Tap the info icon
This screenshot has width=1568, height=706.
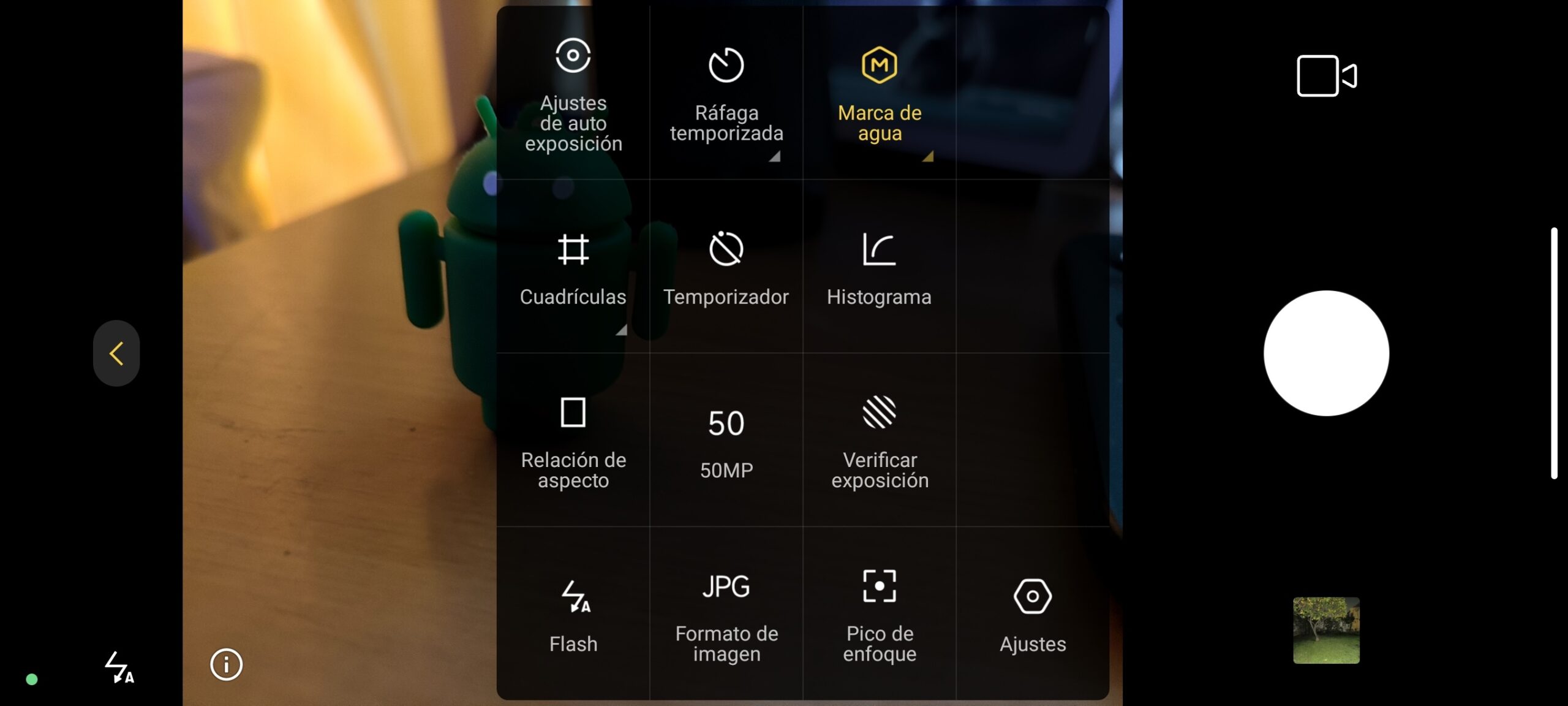[226, 664]
